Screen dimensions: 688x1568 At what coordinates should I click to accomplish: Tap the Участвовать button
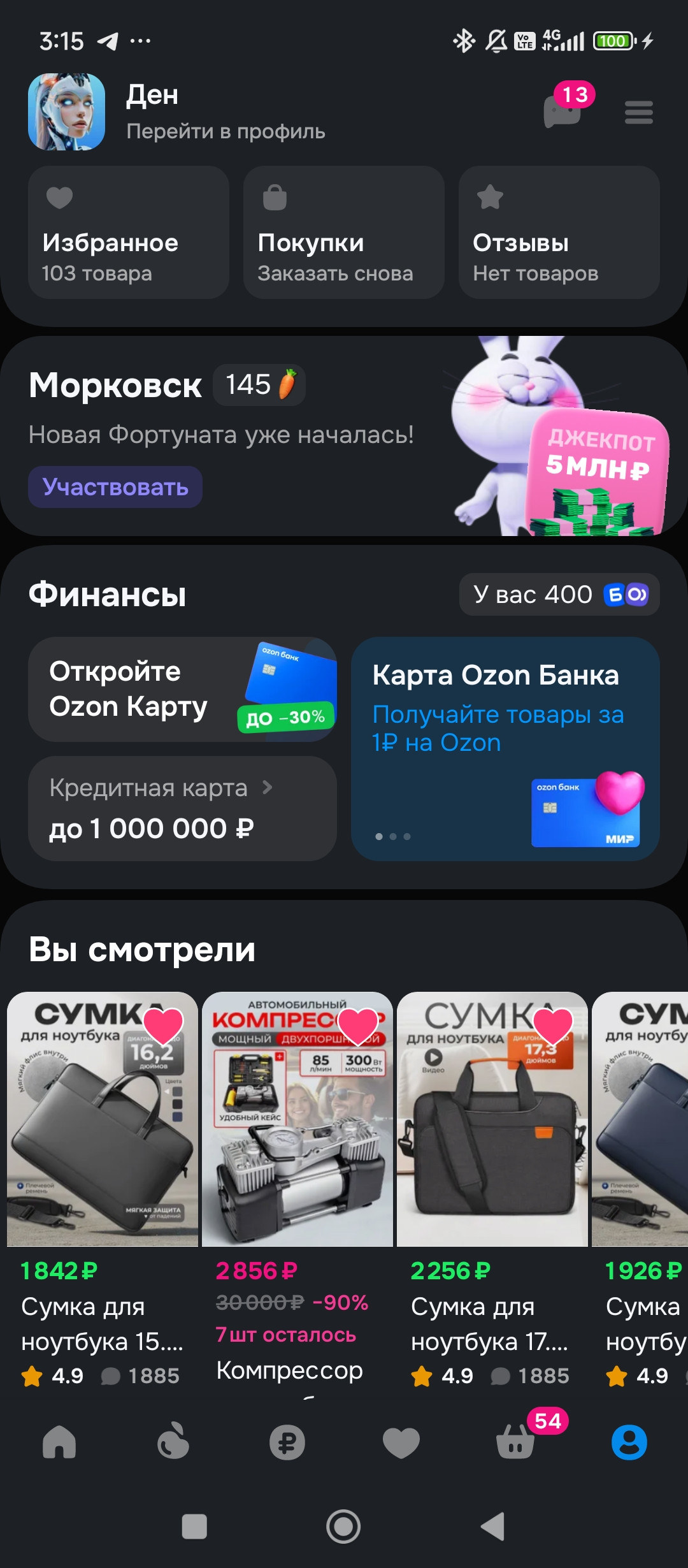click(x=115, y=487)
